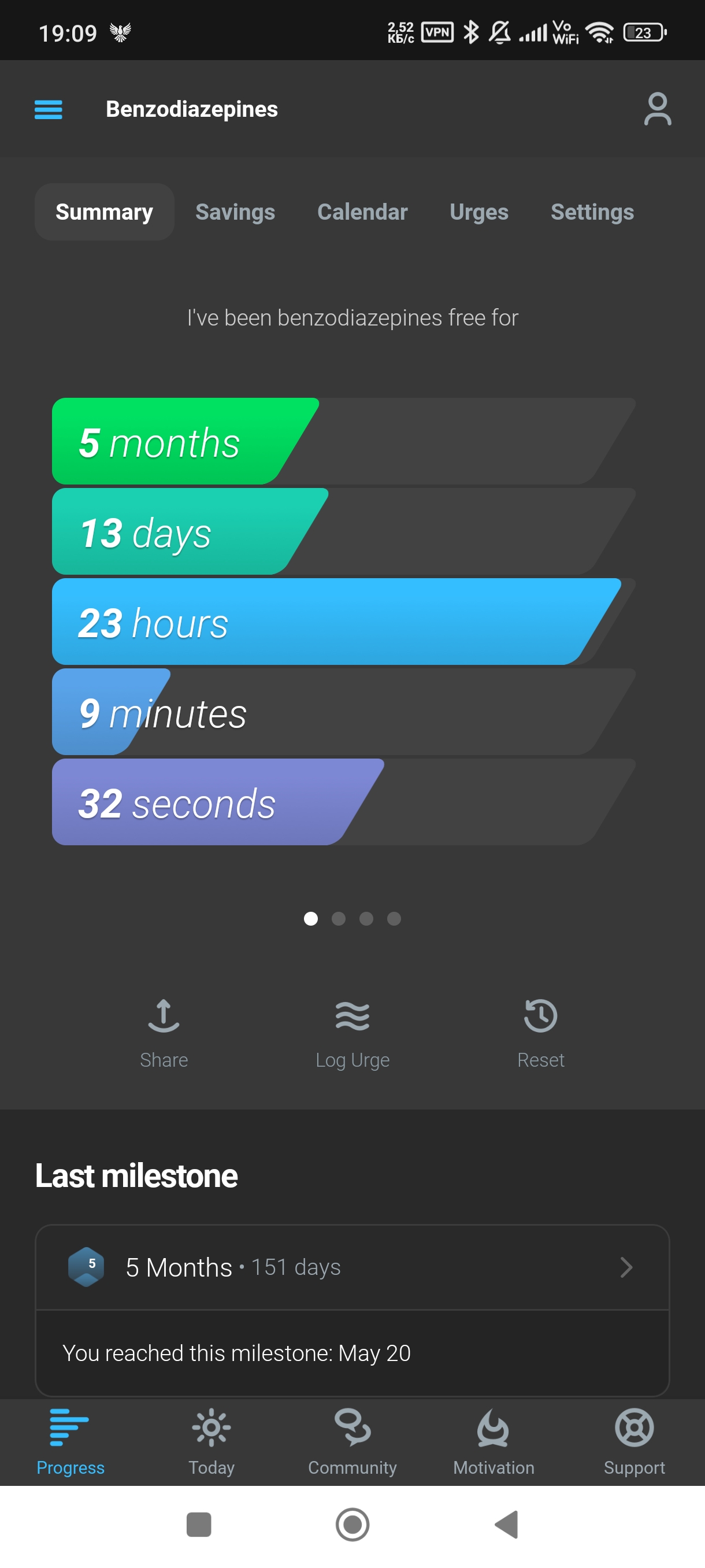Go to the Motivation section
The height and width of the screenshot is (1568, 705).
click(493, 1441)
